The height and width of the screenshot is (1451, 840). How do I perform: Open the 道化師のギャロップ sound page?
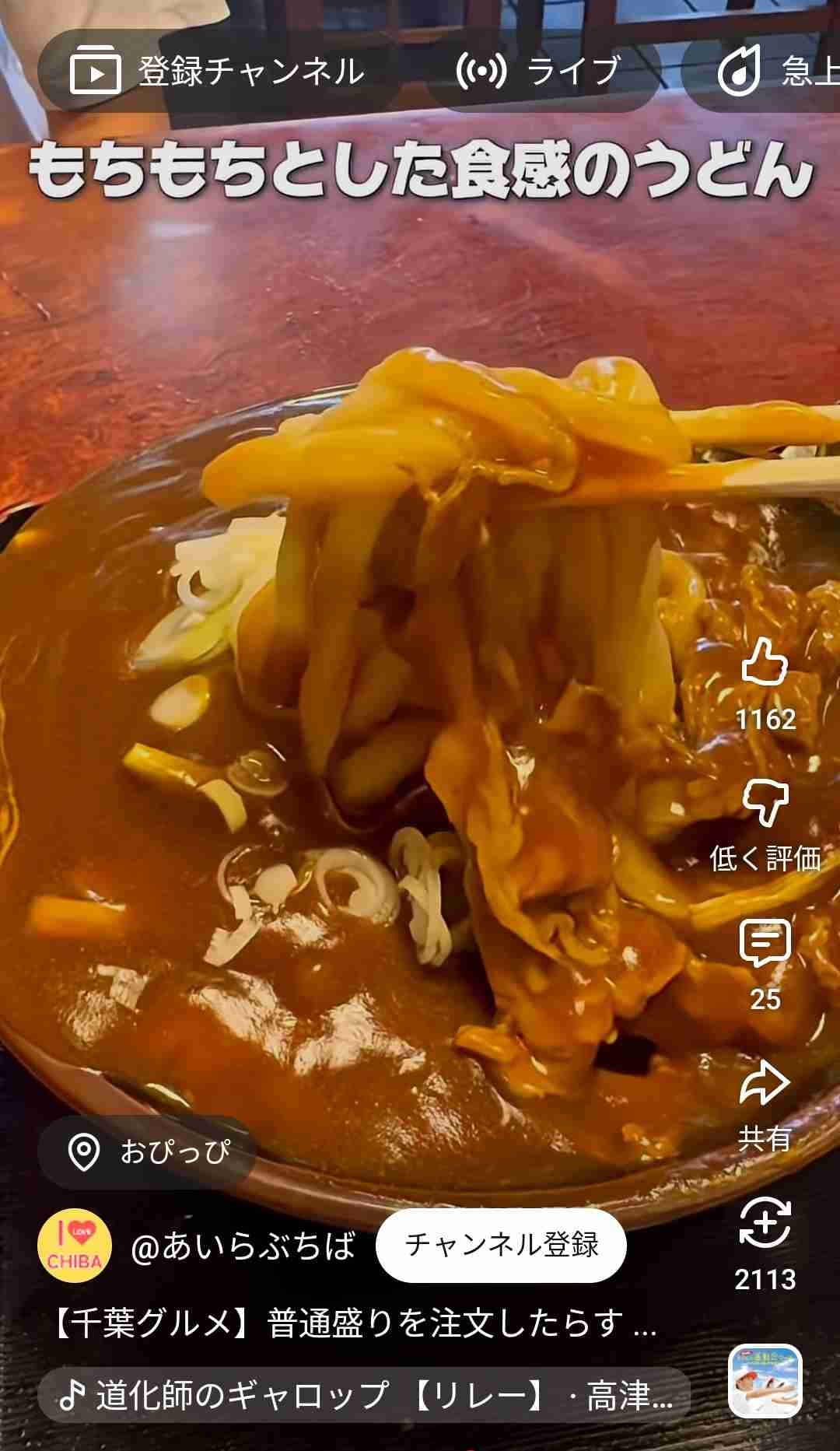364,1396
